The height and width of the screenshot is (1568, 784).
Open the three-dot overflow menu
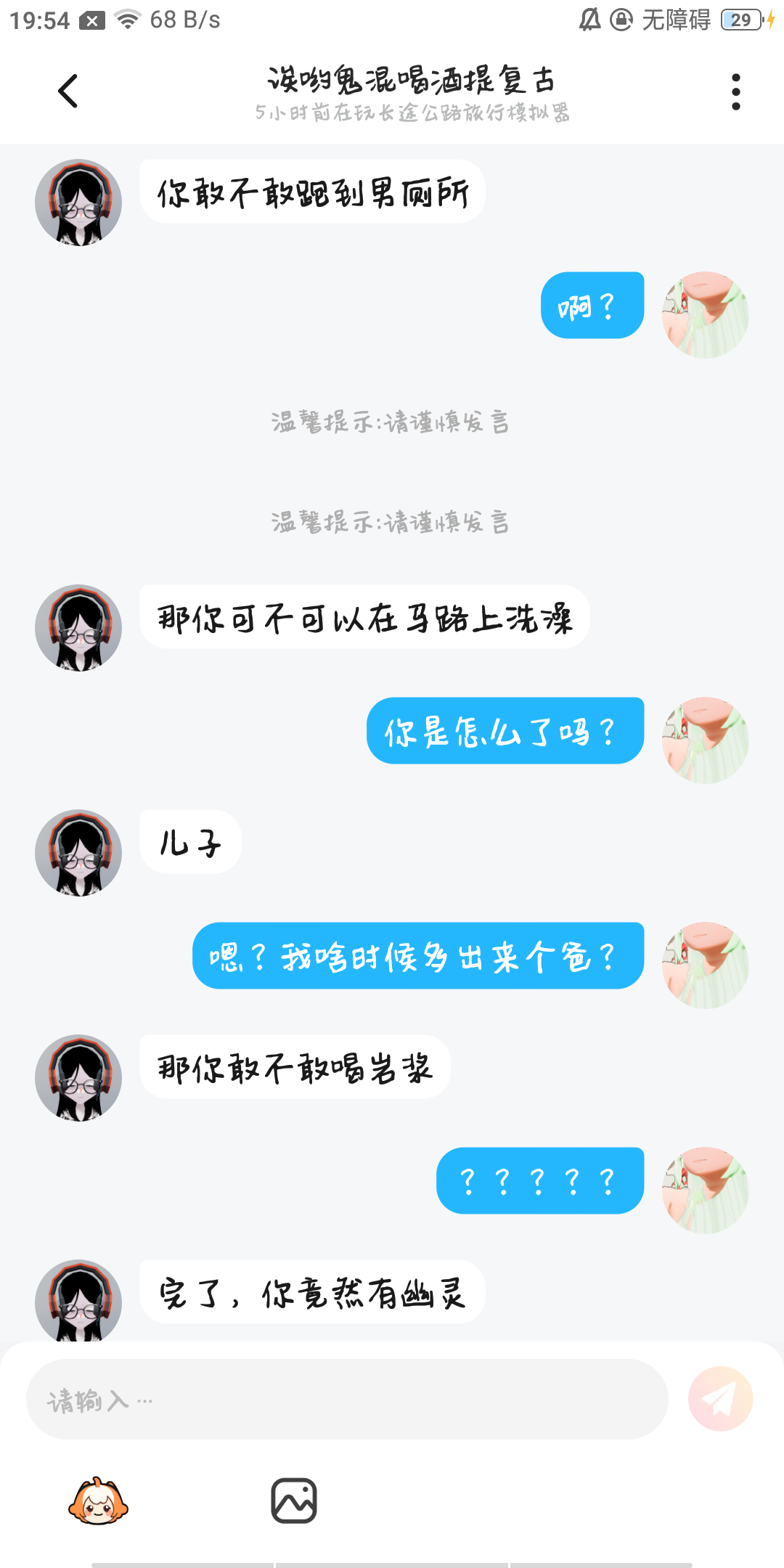click(735, 91)
